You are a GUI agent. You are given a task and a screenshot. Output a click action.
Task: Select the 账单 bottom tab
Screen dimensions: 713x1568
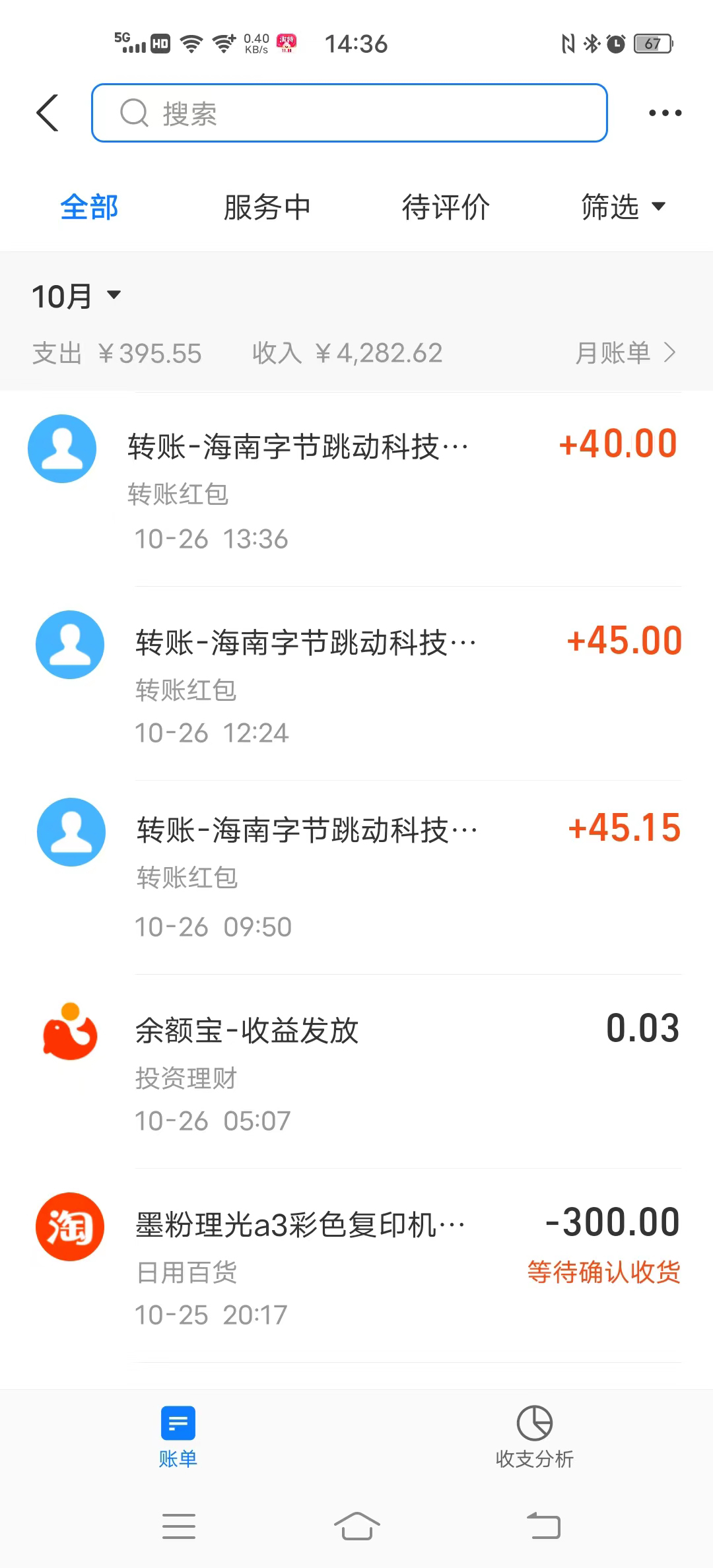point(178,1437)
